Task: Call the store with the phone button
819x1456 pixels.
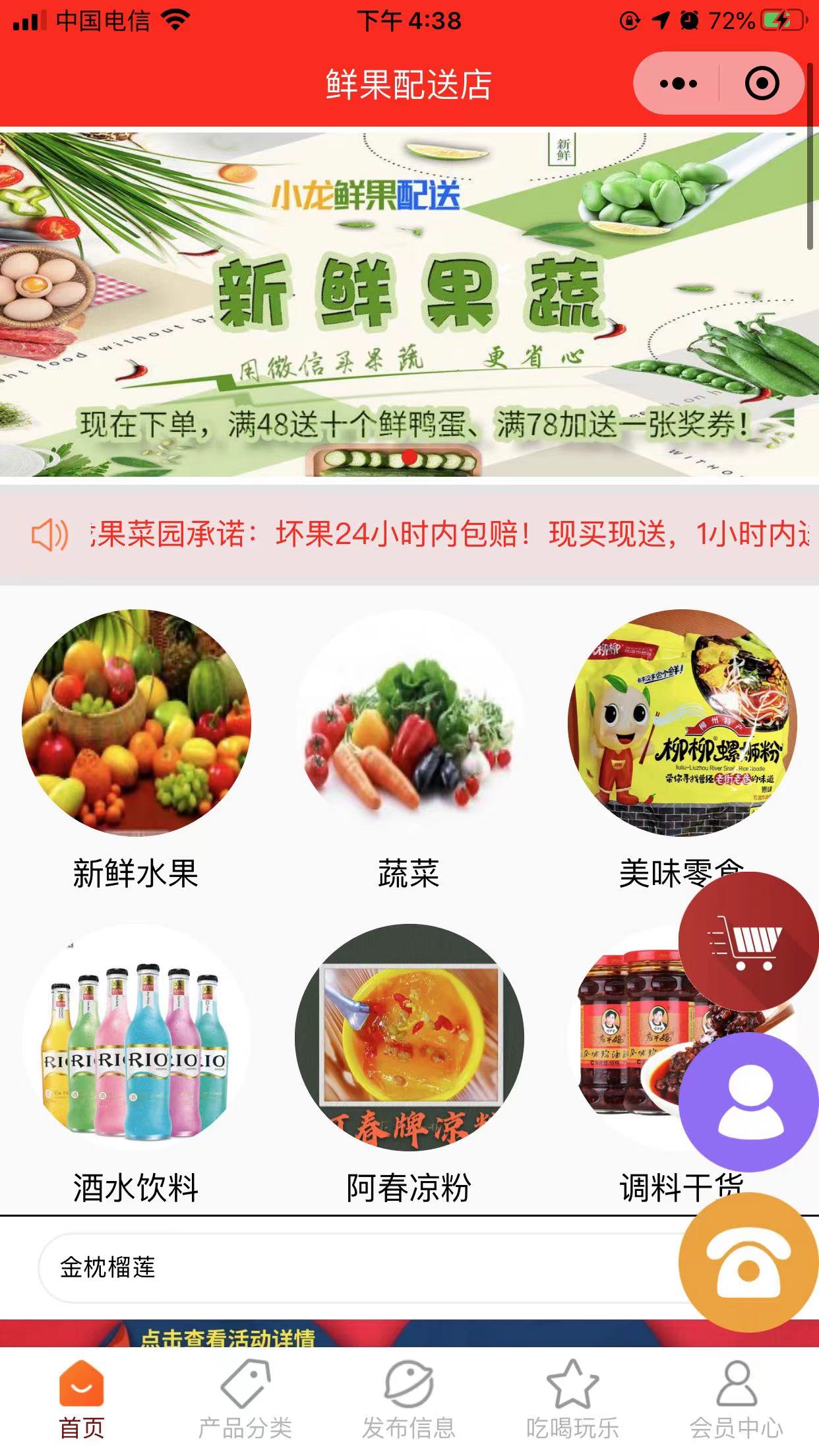Action: pyautogui.click(x=748, y=1262)
